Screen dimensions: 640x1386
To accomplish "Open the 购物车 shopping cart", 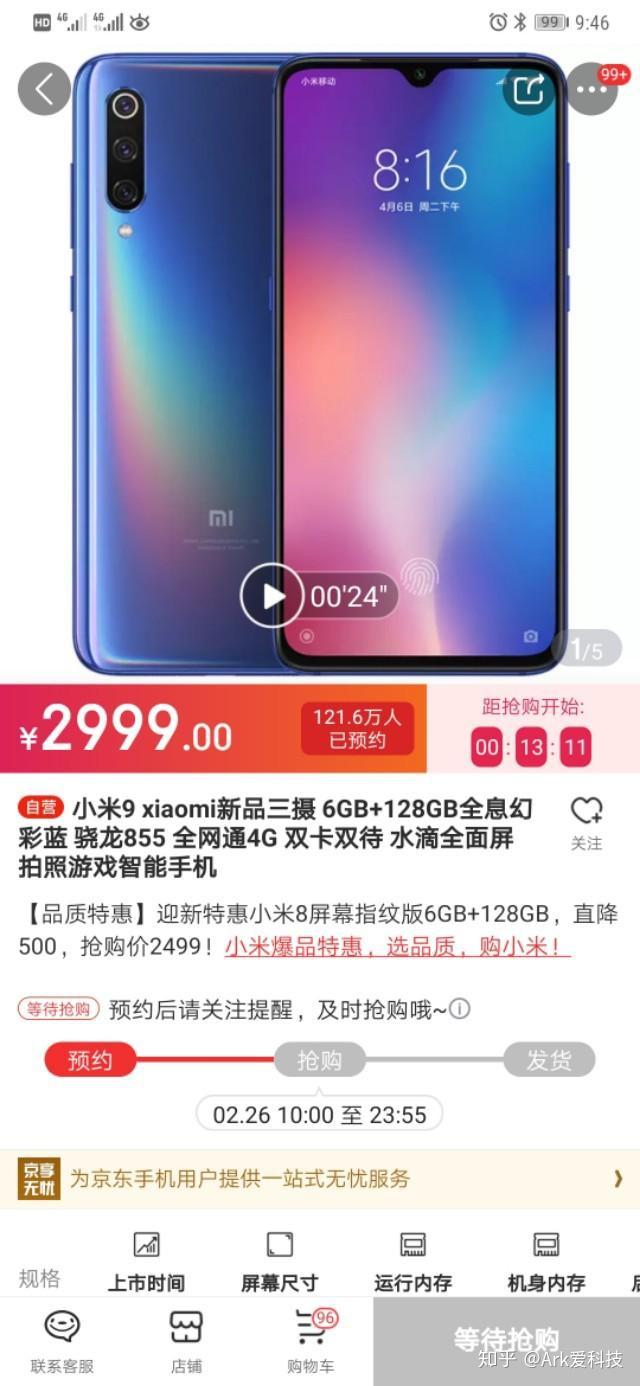I will coord(310,1342).
